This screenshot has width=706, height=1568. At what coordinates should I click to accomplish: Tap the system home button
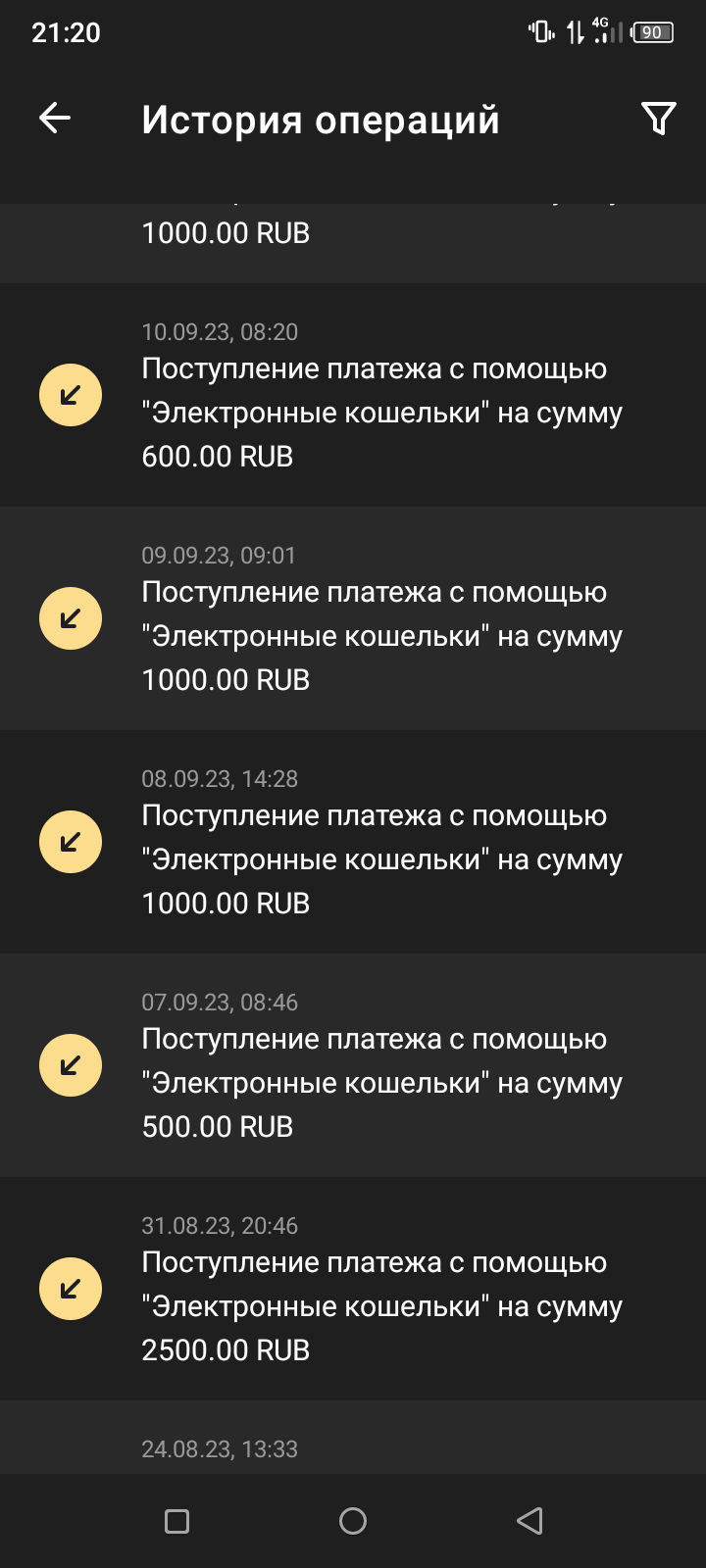[353, 1521]
